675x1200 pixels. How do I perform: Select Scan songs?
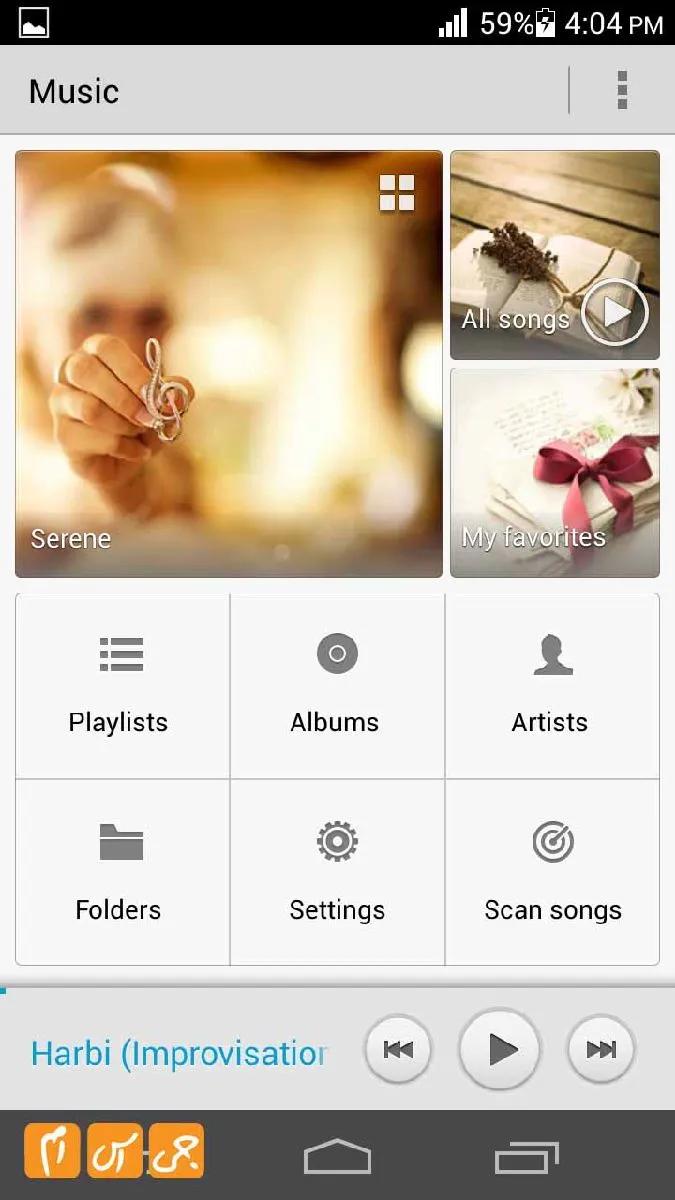point(552,872)
